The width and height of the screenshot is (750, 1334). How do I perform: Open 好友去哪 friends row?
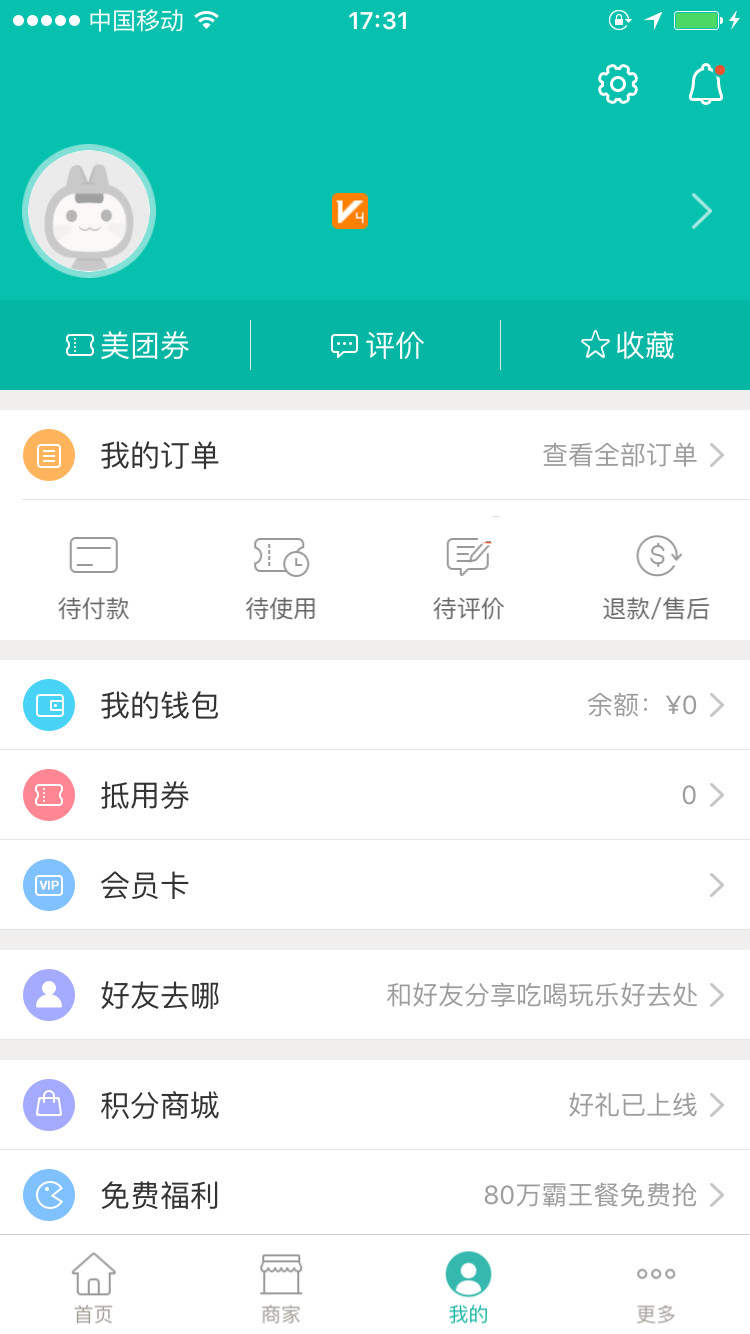click(x=375, y=995)
